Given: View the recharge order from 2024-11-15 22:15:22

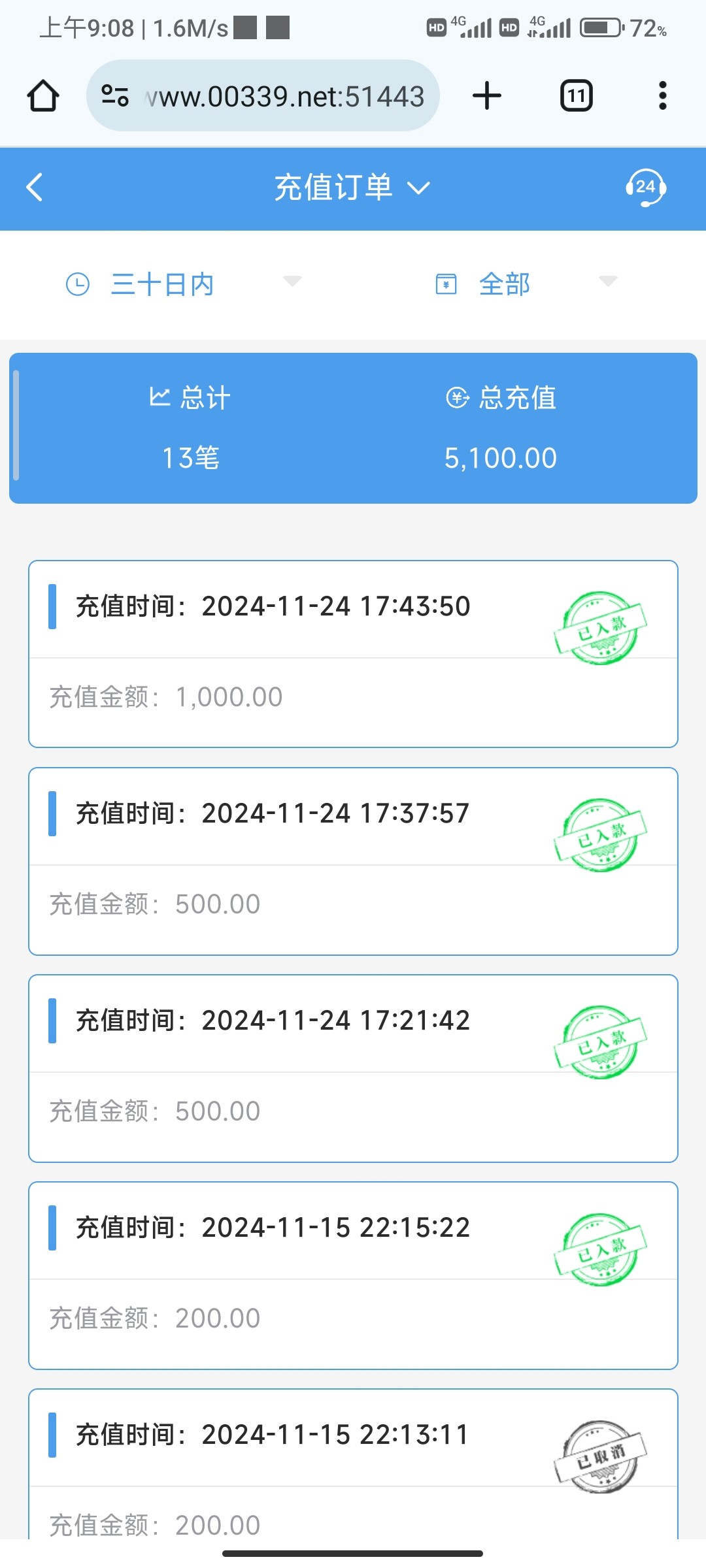Looking at the screenshot, I should tap(353, 1275).
